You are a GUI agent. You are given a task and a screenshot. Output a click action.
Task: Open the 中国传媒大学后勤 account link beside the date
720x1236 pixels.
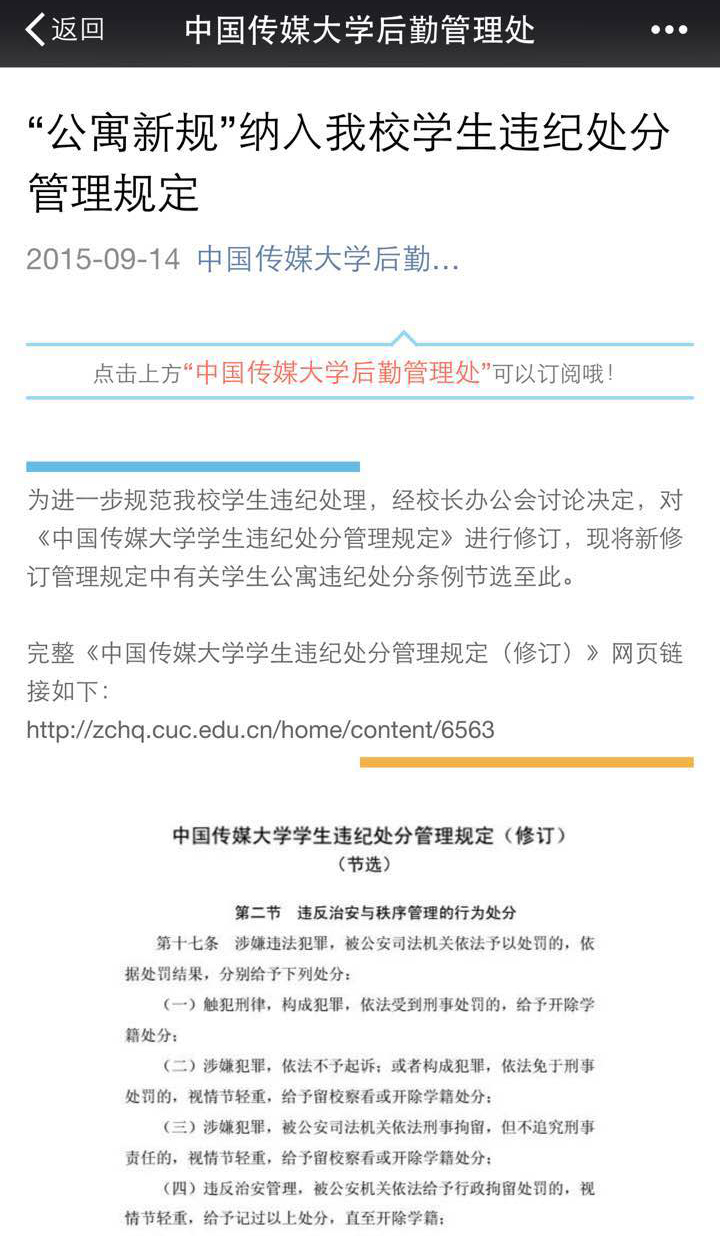328,260
